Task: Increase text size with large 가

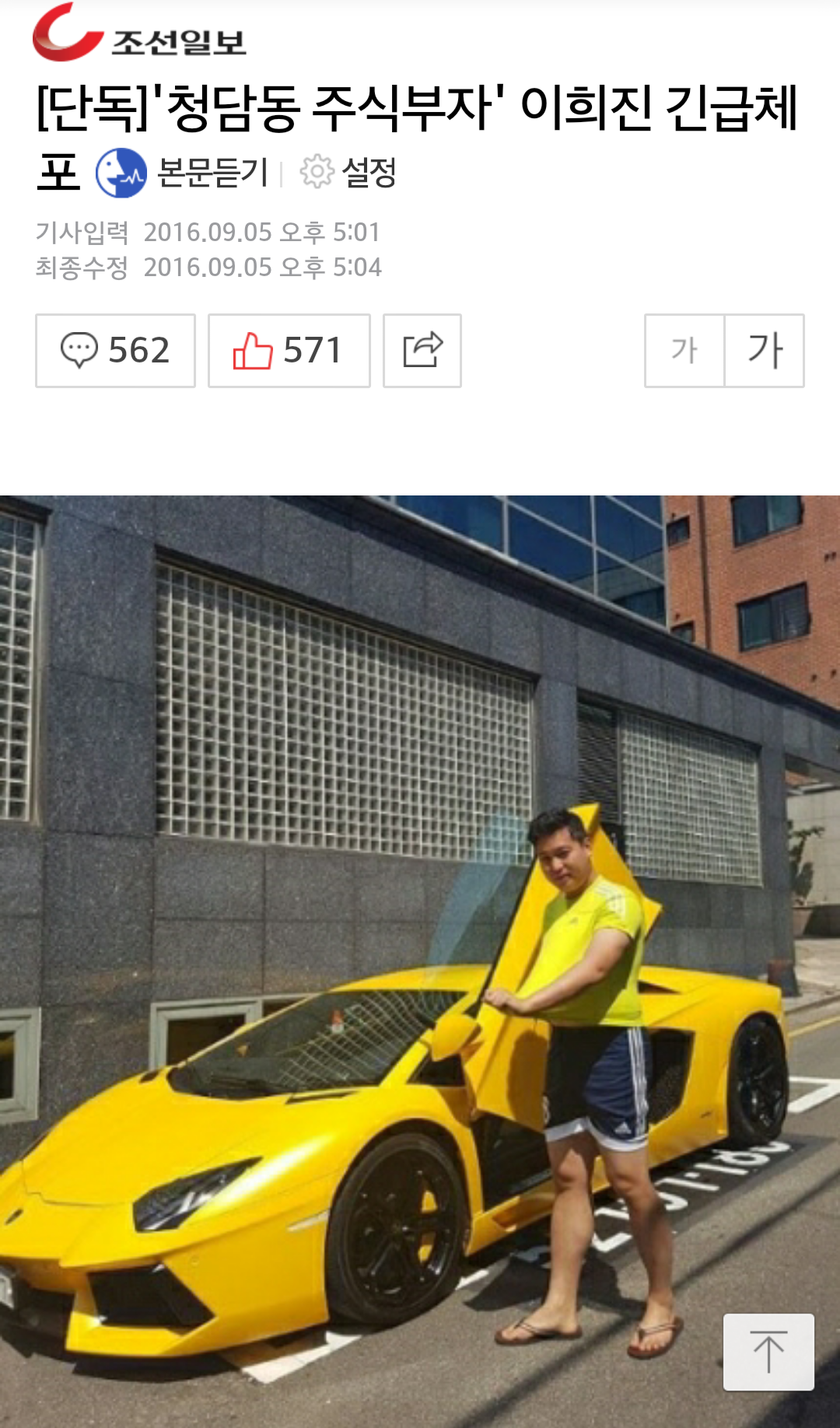Action: tap(765, 351)
